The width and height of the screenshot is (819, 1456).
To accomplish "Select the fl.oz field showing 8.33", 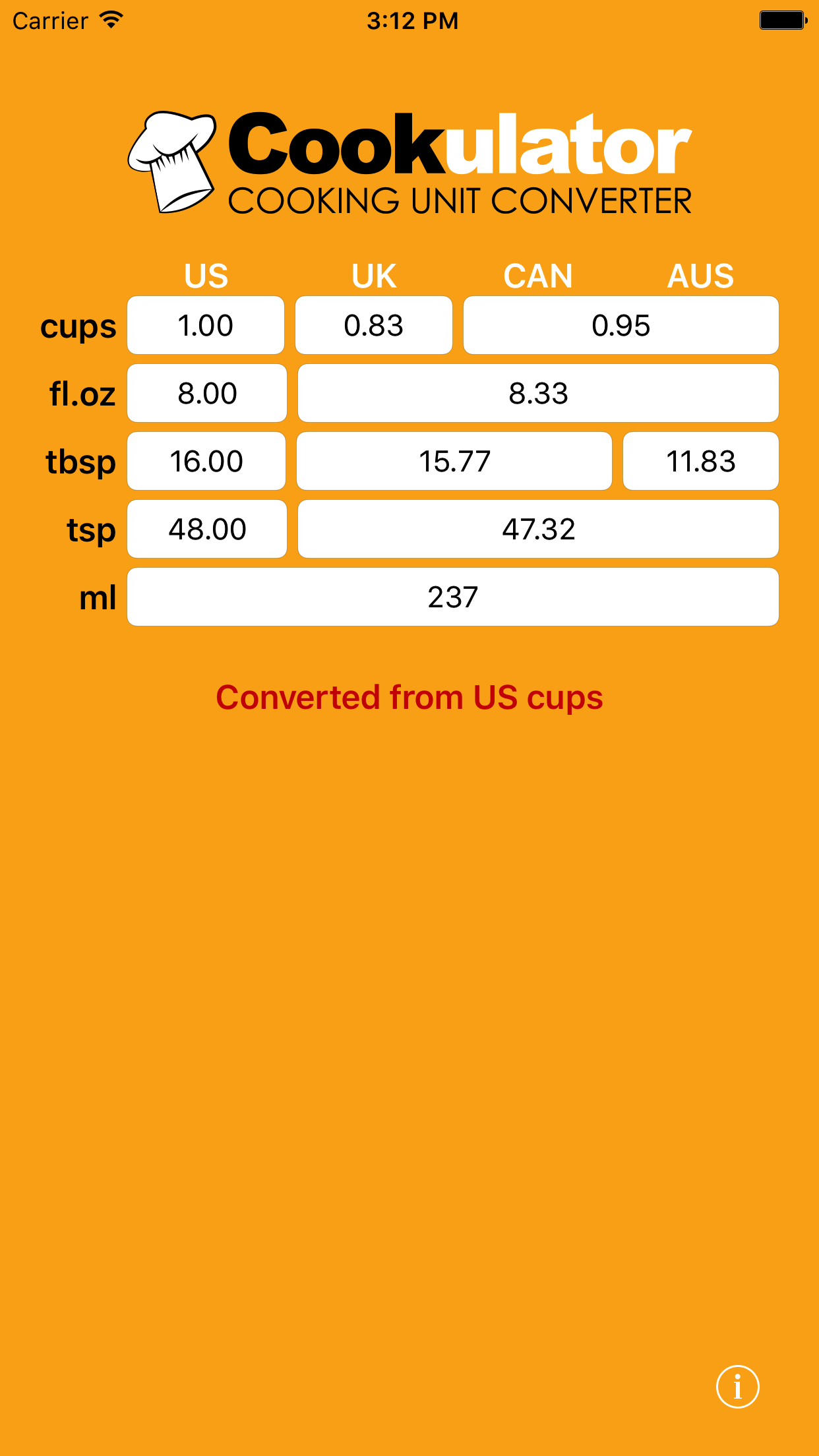I will click(x=538, y=393).
